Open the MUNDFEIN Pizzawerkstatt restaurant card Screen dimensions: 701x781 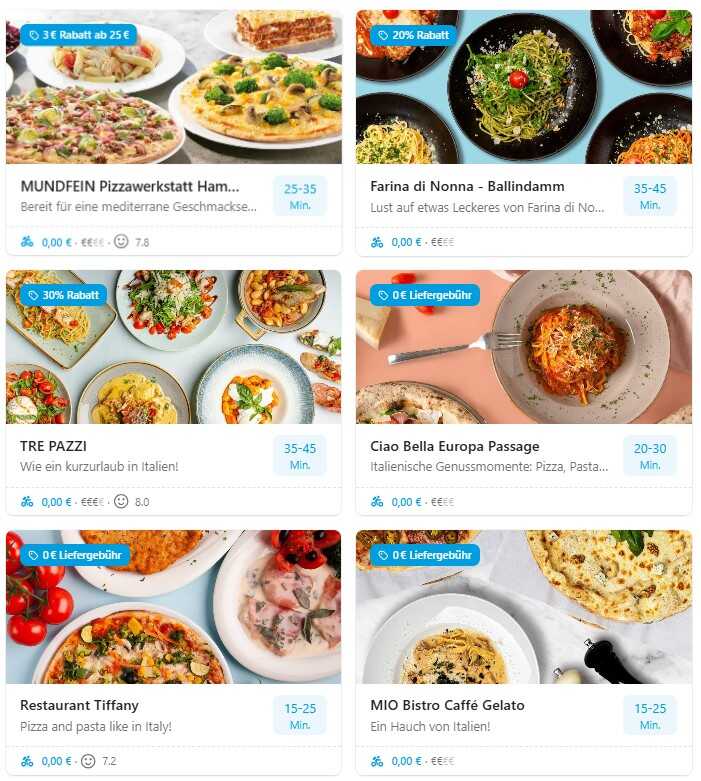coord(130,186)
